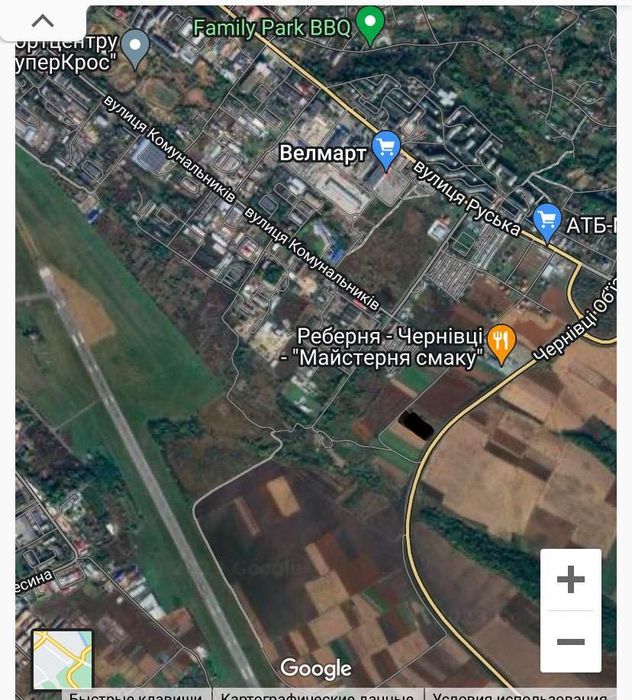The width and height of the screenshot is (632, 700).
Task: Show keyboard shortcuts via Быстрые клавиши
Action: [x=135, y=694]
